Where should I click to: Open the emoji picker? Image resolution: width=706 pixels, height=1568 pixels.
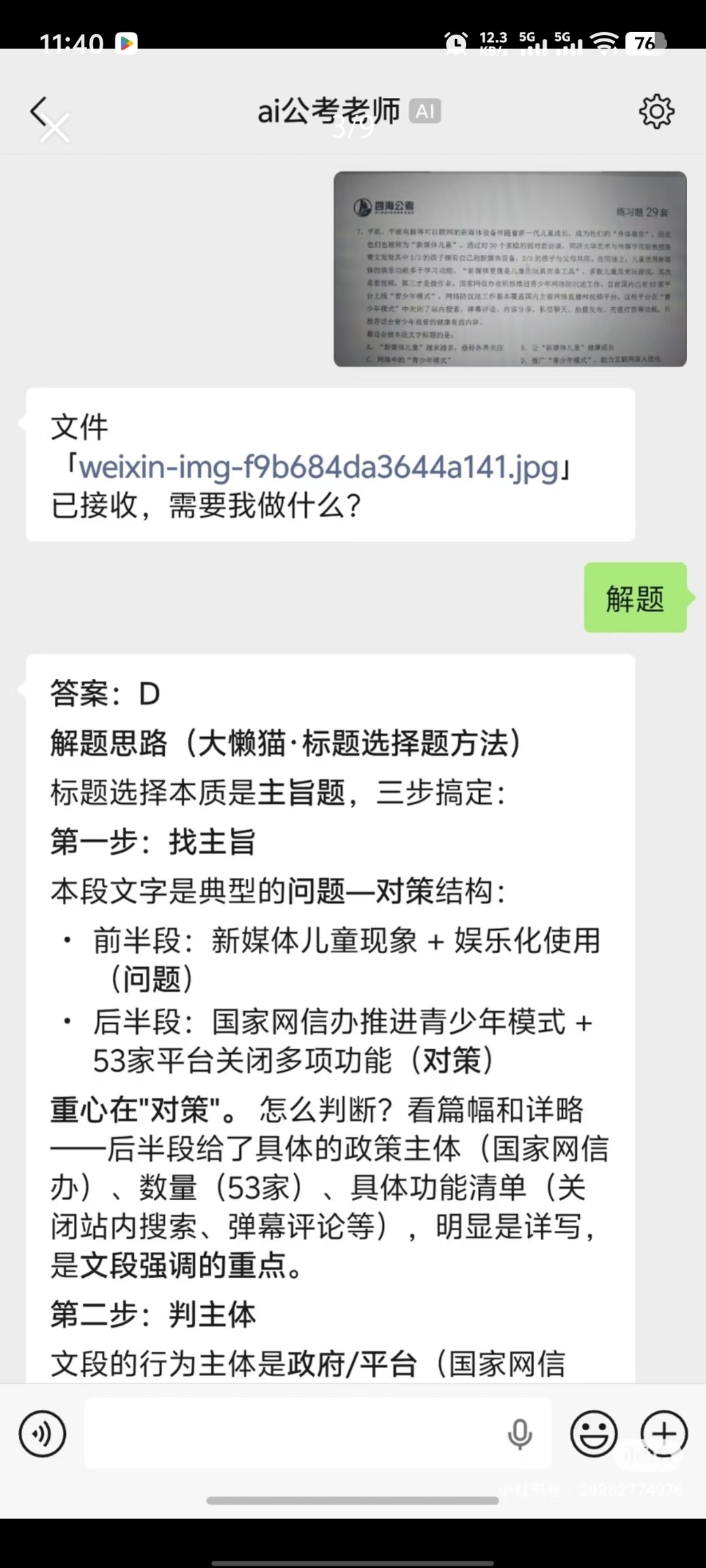pyautogui.click(x=594, y=1434)
